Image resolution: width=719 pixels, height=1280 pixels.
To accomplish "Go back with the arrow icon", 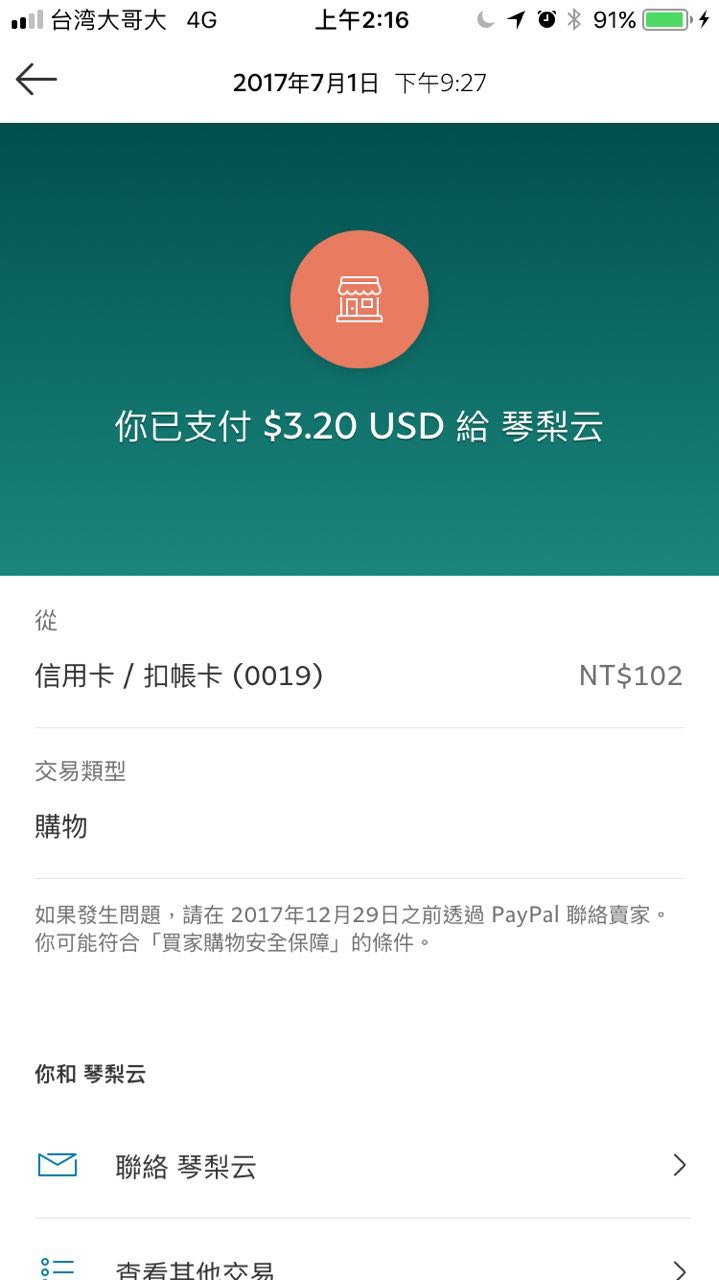I will click(37, 80).
